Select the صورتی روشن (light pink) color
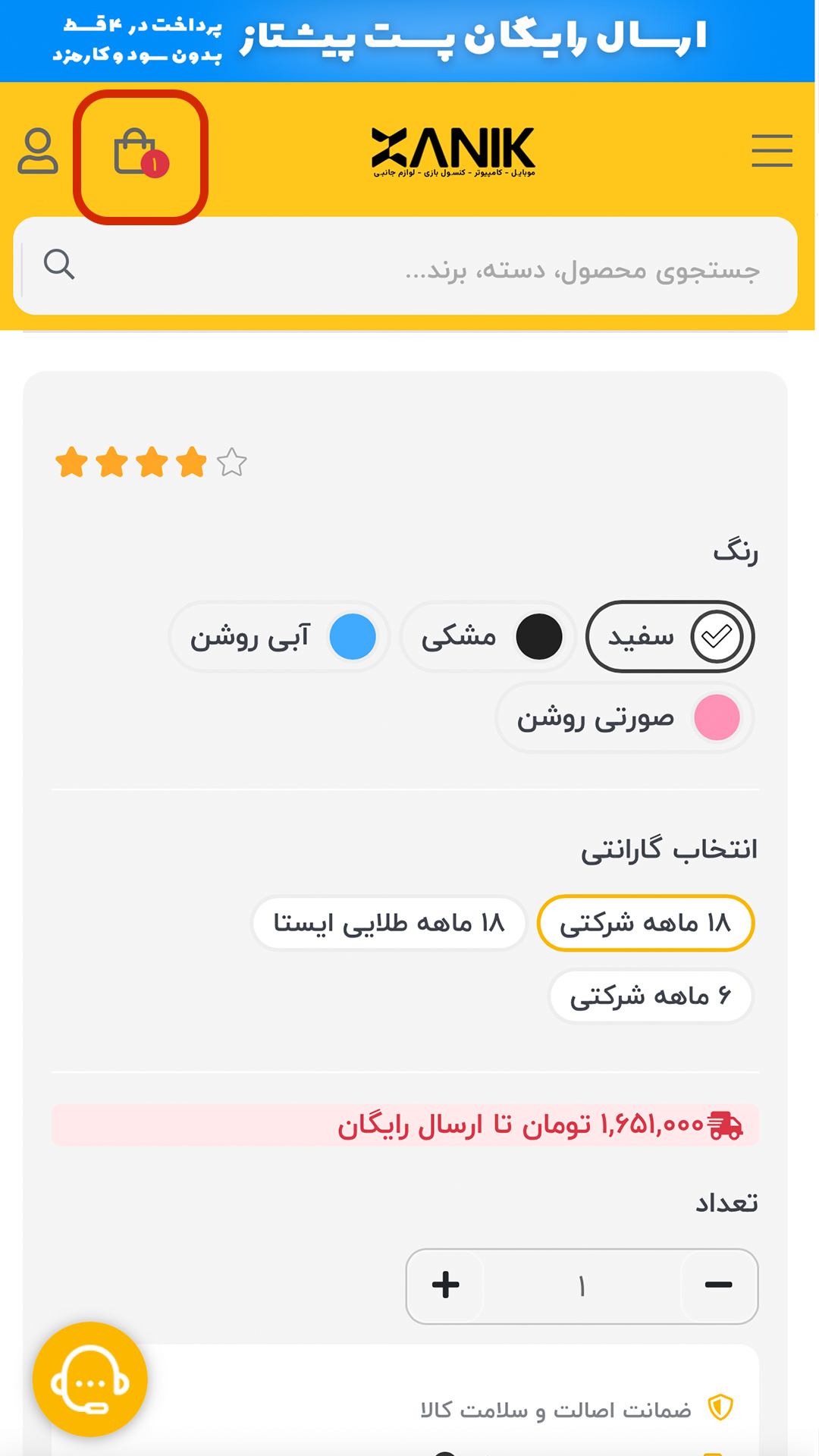Screen dimensions: 819x1456 tap(624, 717)
